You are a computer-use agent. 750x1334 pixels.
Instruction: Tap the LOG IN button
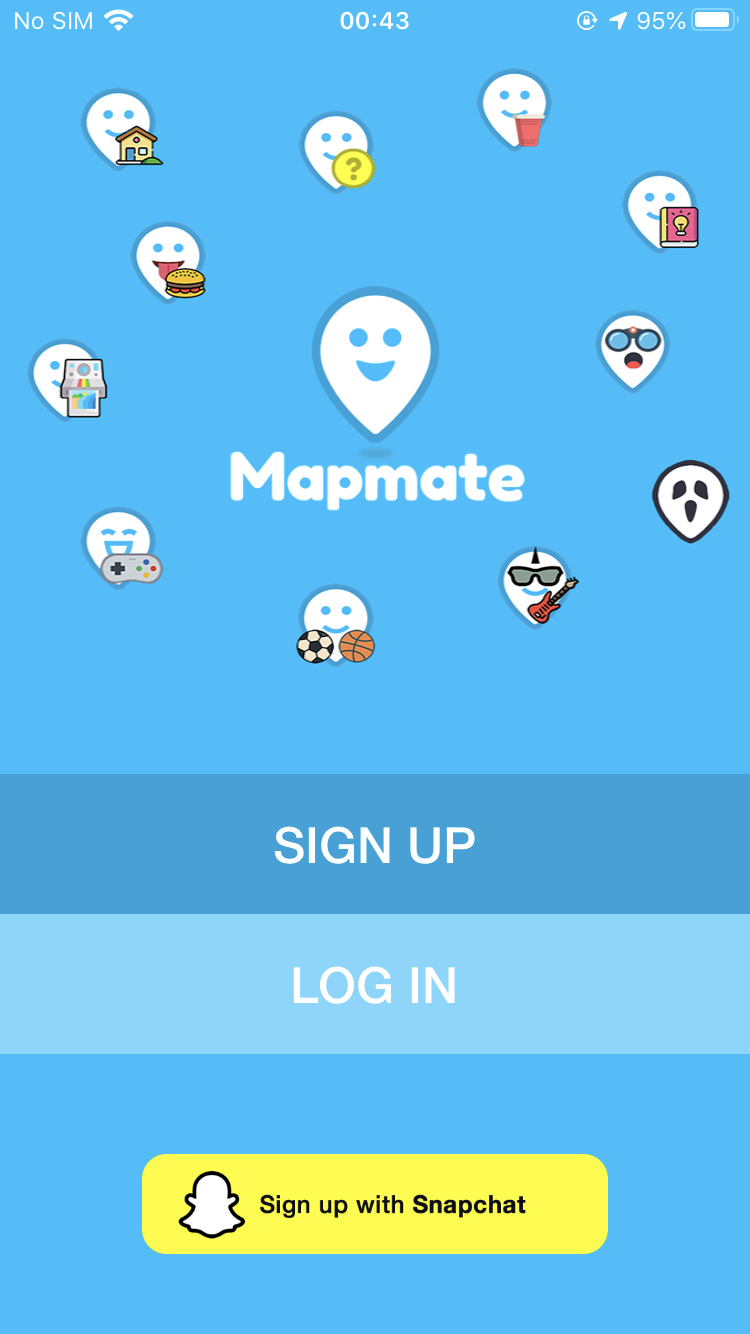(x=375, y=986)
